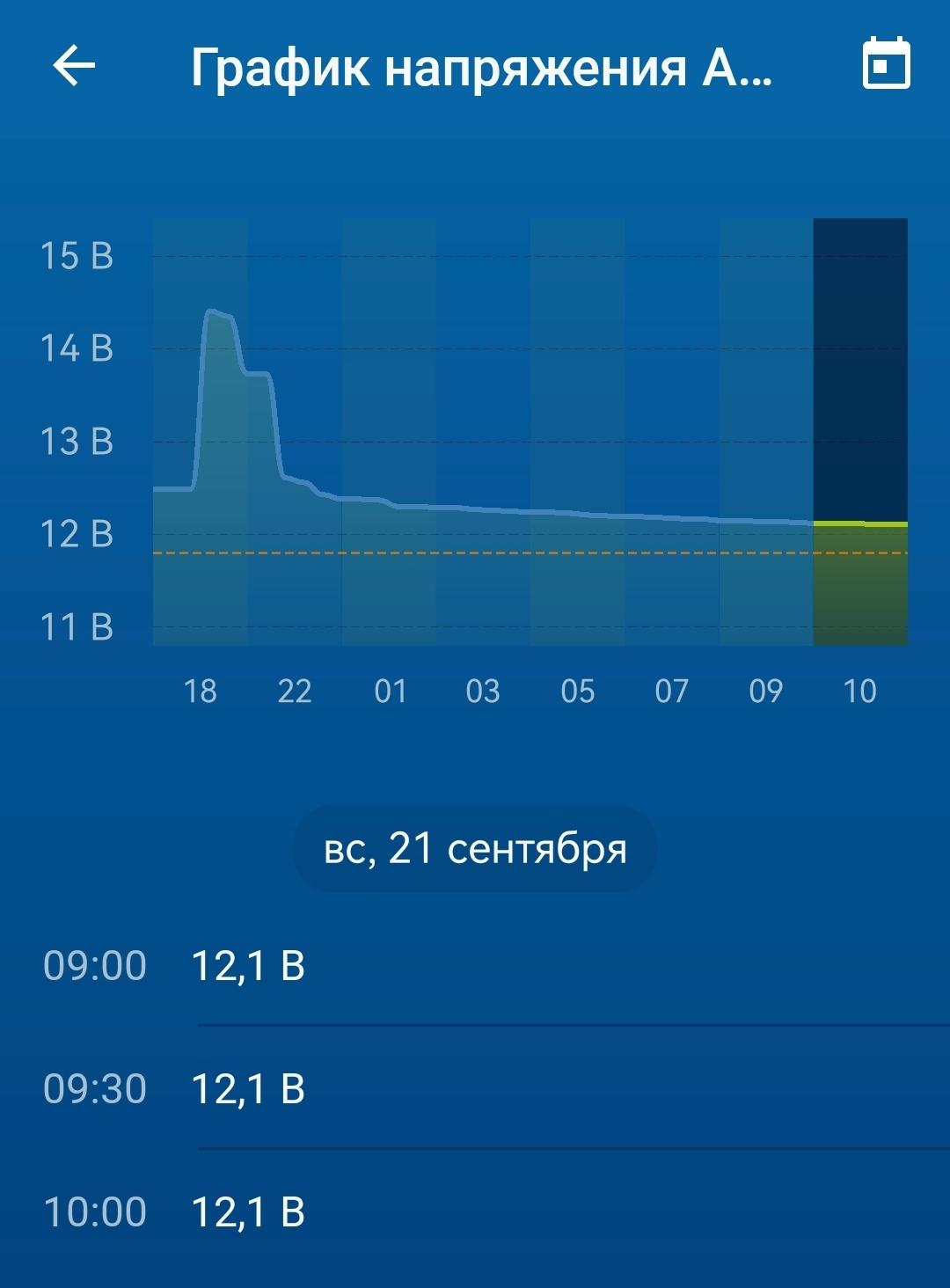
Task: Select the 18 time column on the chart
Action: [x=200, y=431]
